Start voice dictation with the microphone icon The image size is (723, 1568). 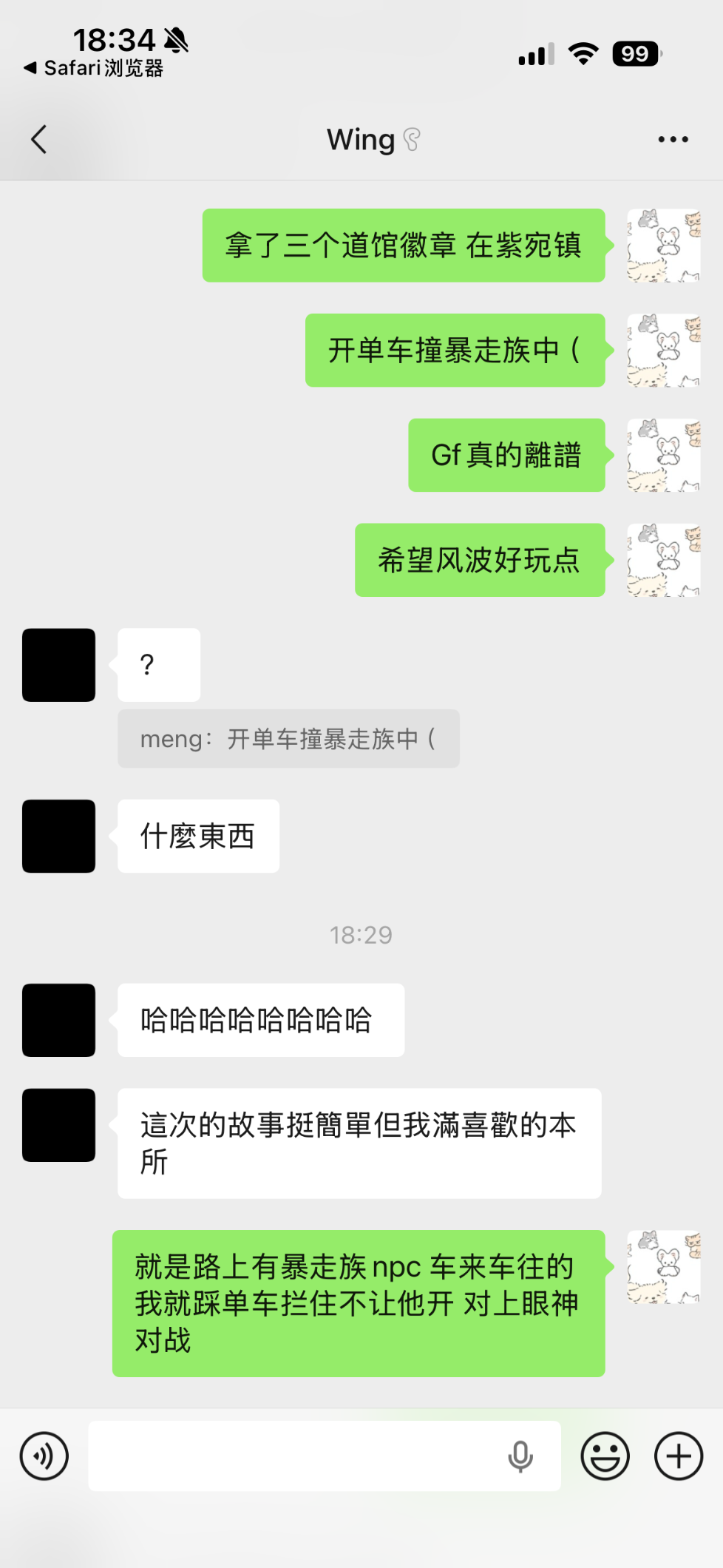[x=520, y=1456]
